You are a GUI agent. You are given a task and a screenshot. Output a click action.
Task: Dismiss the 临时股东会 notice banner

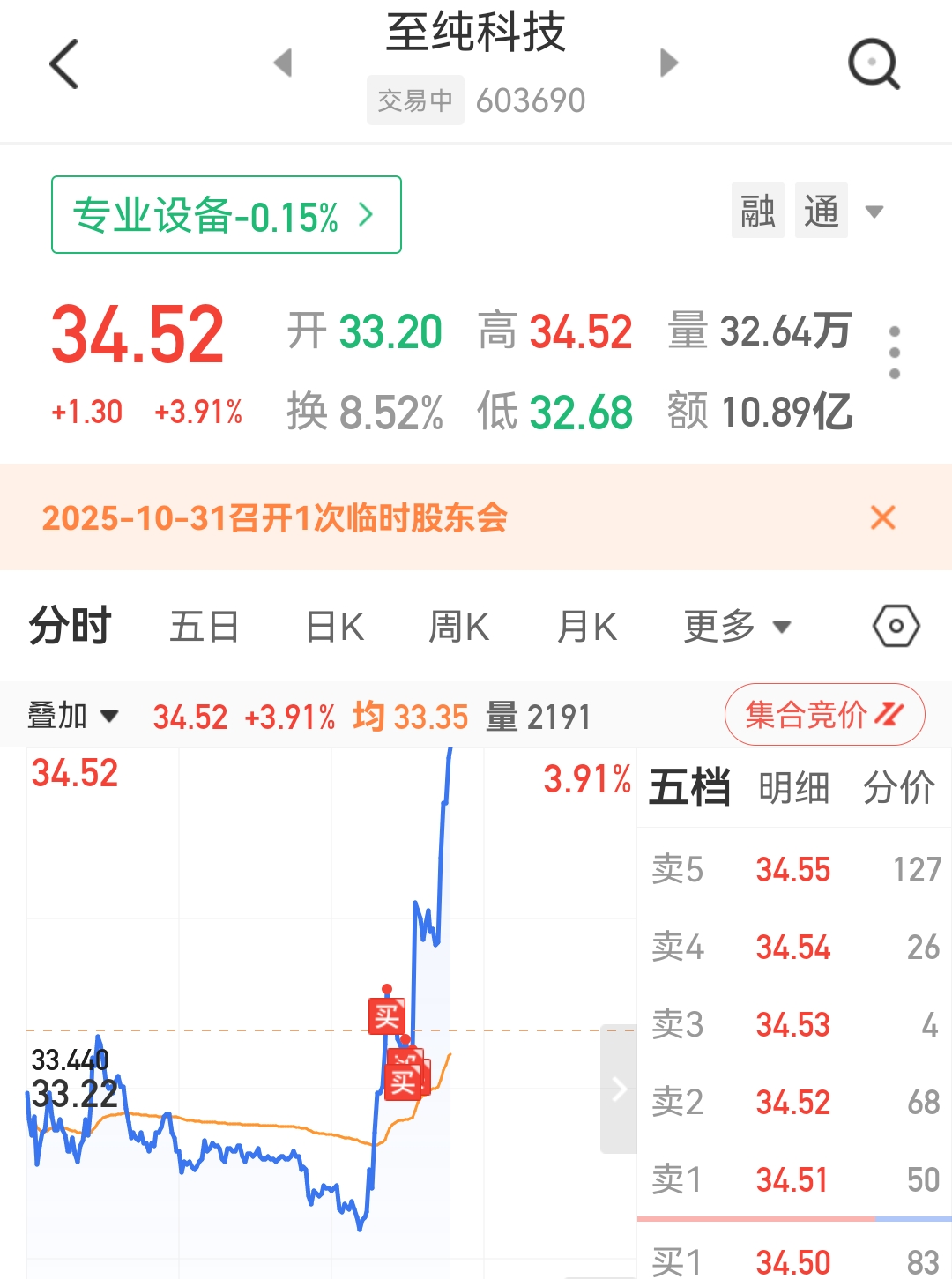pos(882,517)
